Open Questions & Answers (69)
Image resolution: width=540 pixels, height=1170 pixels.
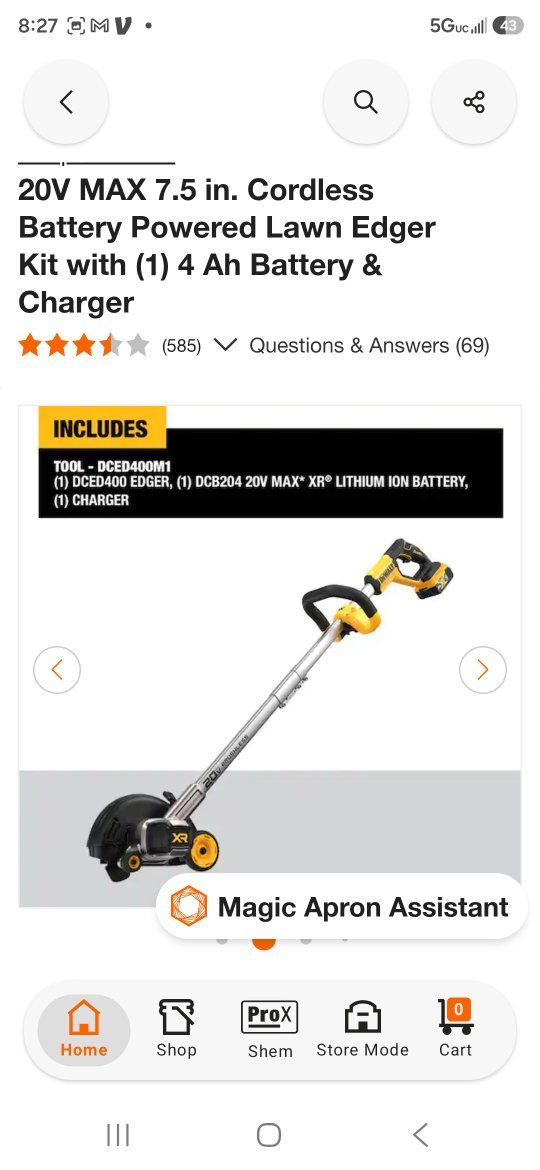(x=369, y=345)
